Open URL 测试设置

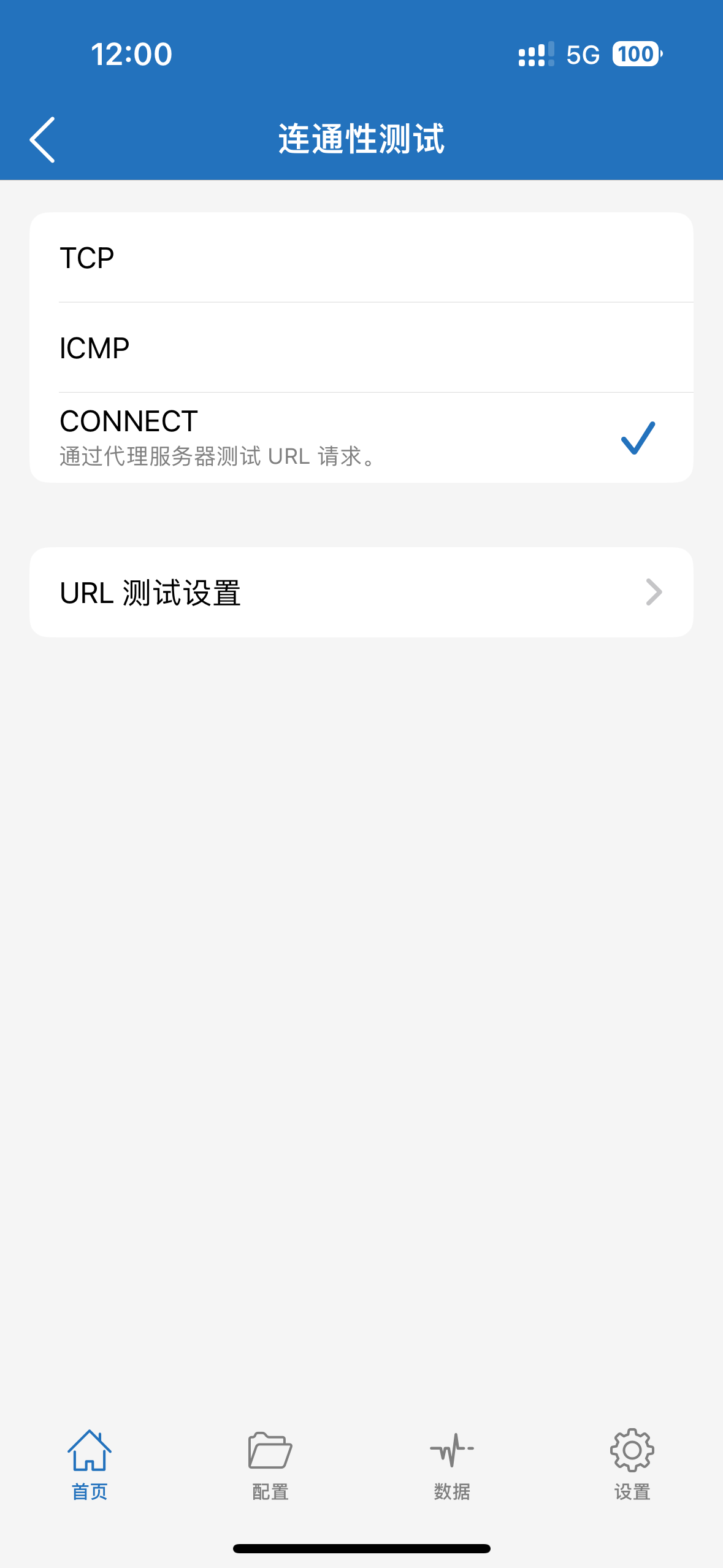361,593
